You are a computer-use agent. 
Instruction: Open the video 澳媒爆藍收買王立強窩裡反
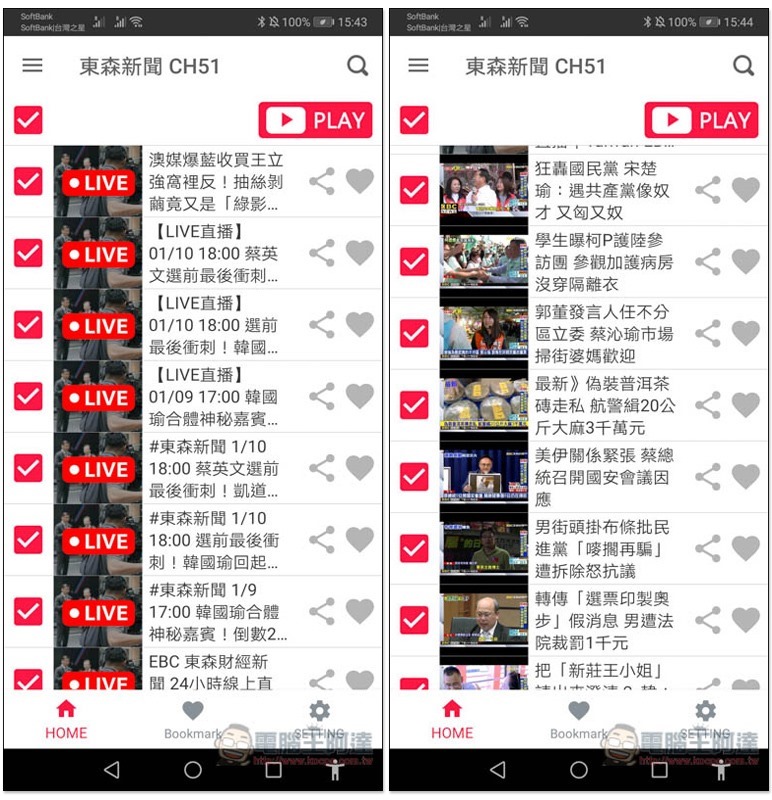(215, 182)
